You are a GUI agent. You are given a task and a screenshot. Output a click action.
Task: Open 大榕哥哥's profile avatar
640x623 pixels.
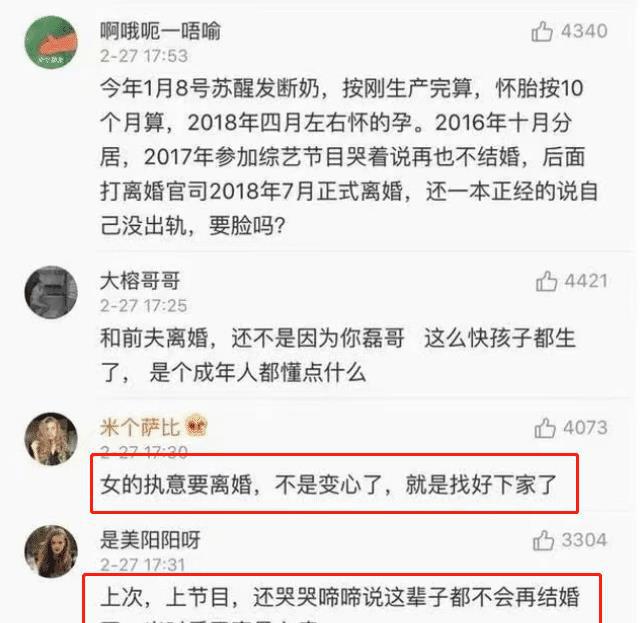click(x=52, y=291)
